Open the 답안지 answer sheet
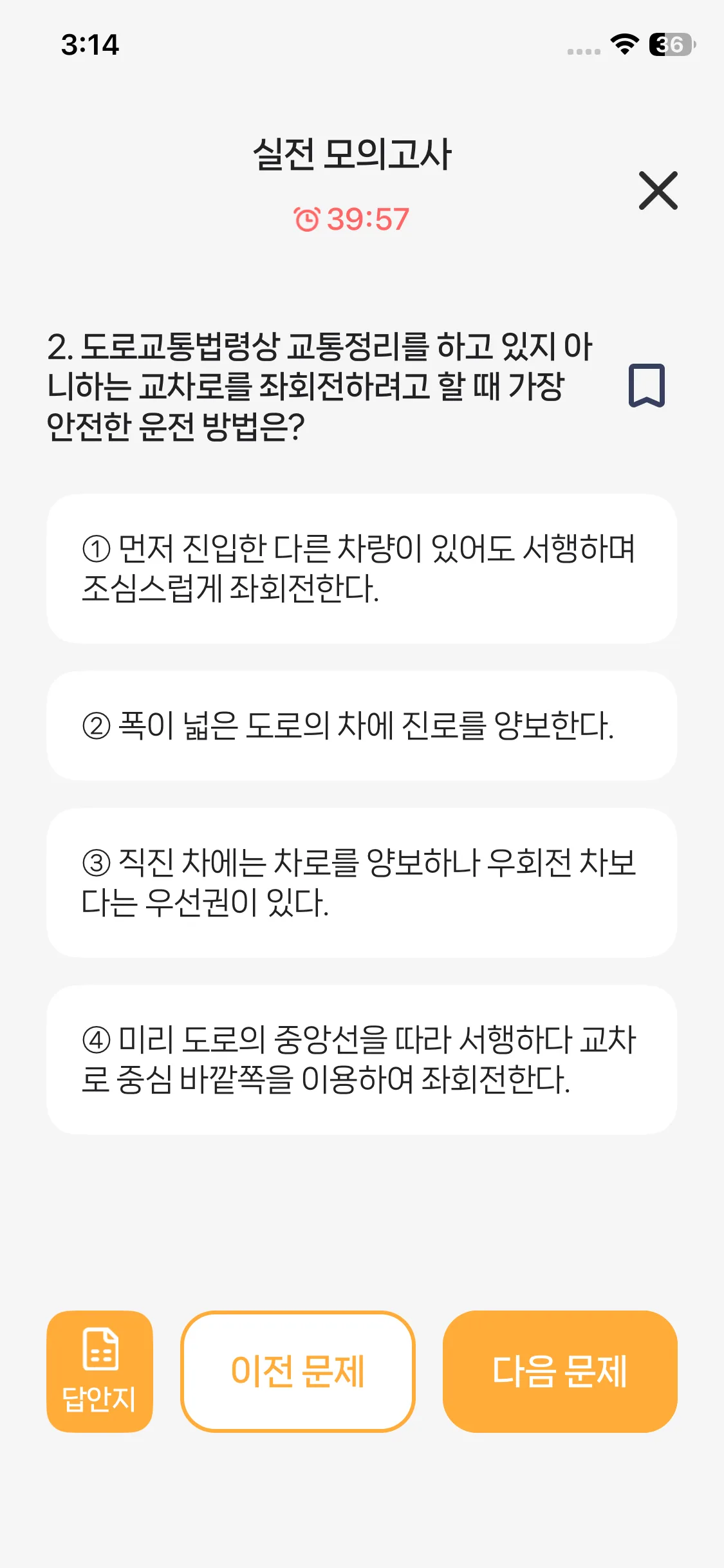Image resolution: width=724 pixels, height=1568 pixels. (100, 1371)
